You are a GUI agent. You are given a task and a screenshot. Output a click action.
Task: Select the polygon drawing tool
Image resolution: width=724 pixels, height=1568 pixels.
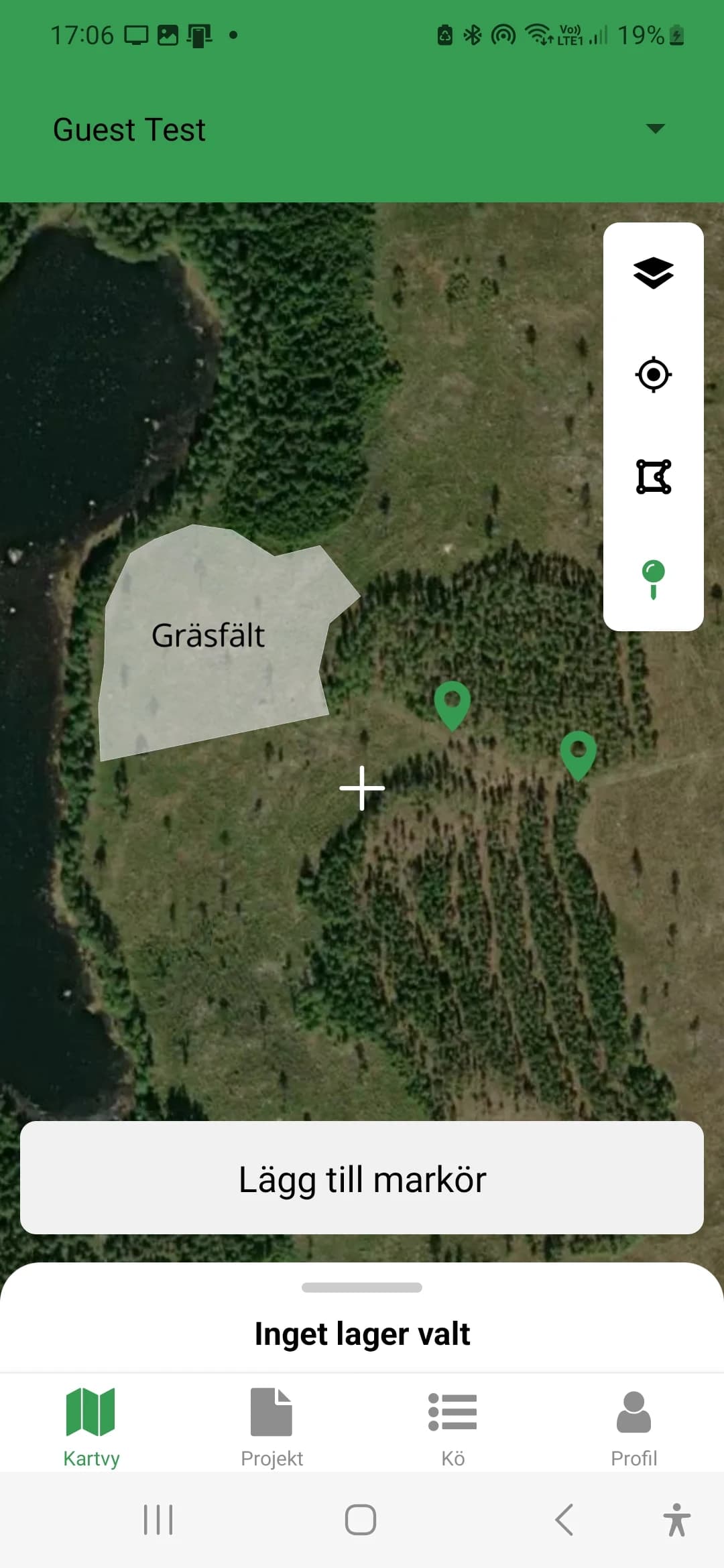[654, 476]
